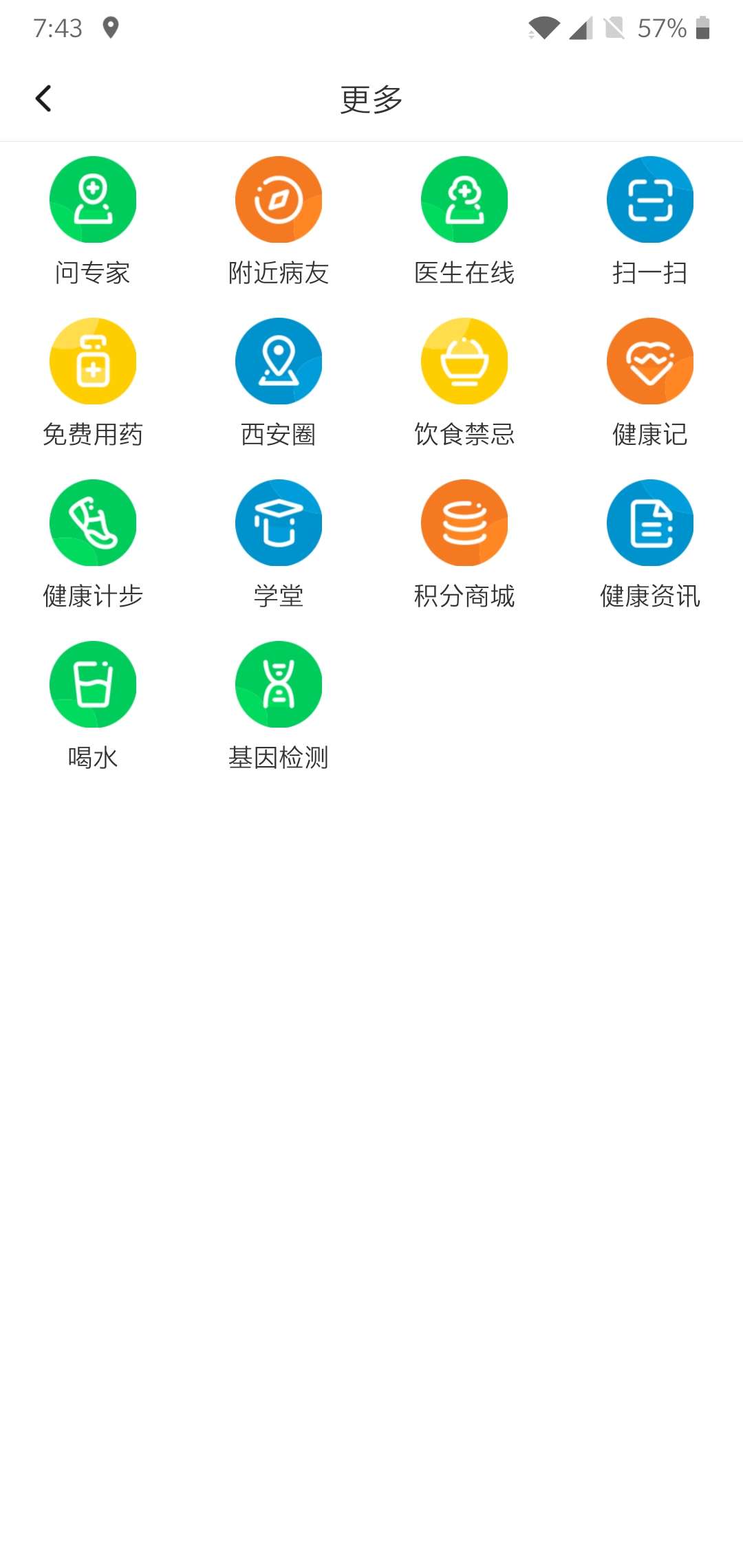Tap the clock showing 7:43

58,29
